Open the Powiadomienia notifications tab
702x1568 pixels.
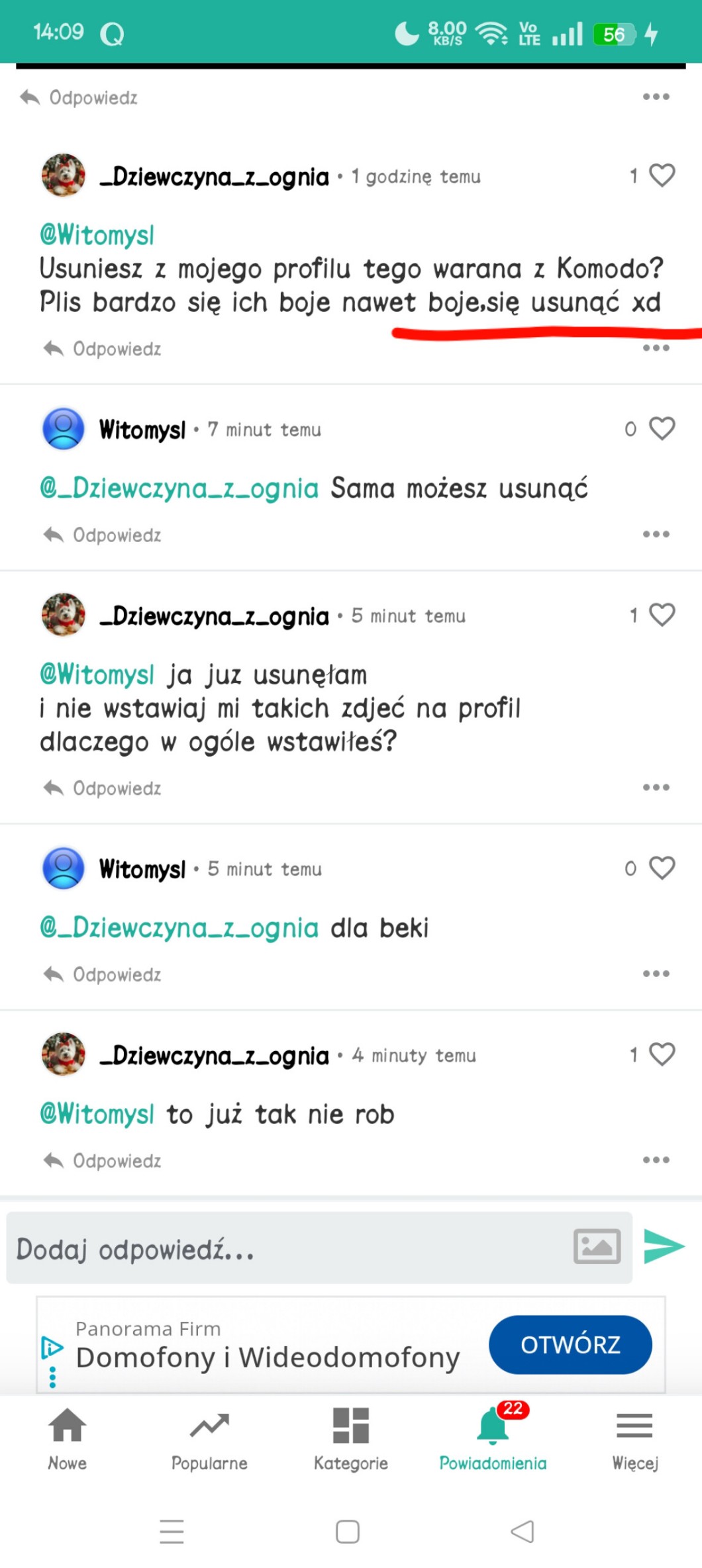point(493,1438)
